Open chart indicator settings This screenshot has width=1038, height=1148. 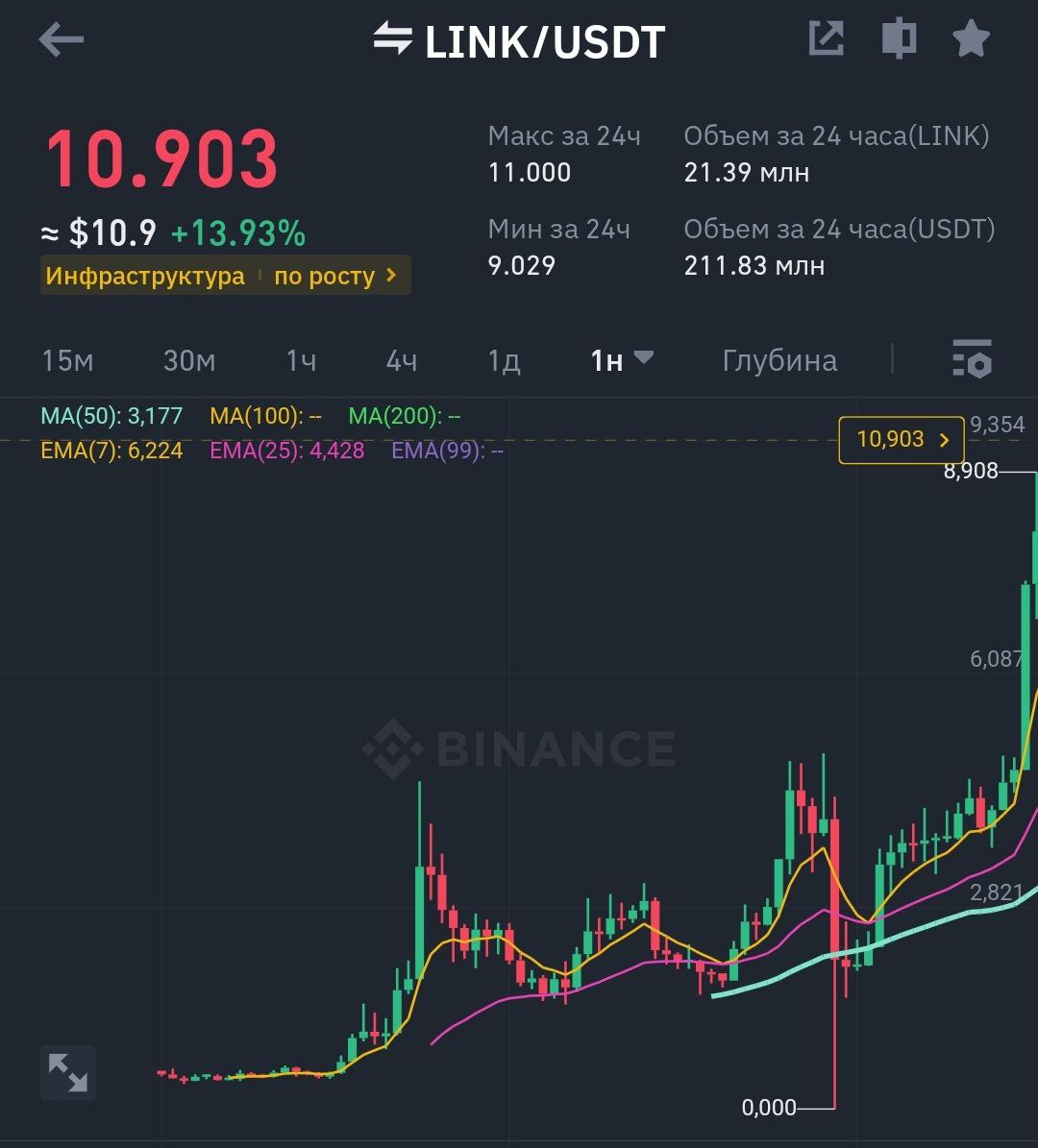point(972,358)
